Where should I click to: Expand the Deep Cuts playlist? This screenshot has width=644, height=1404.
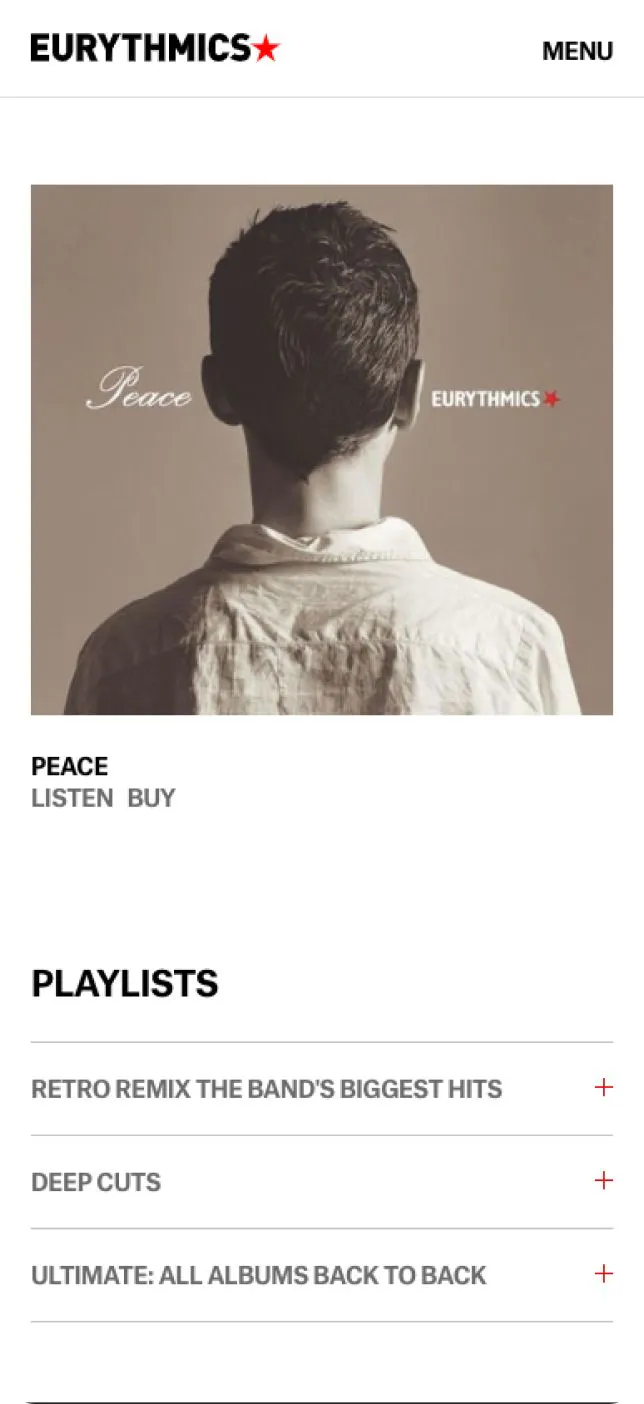pos(603,1181)
